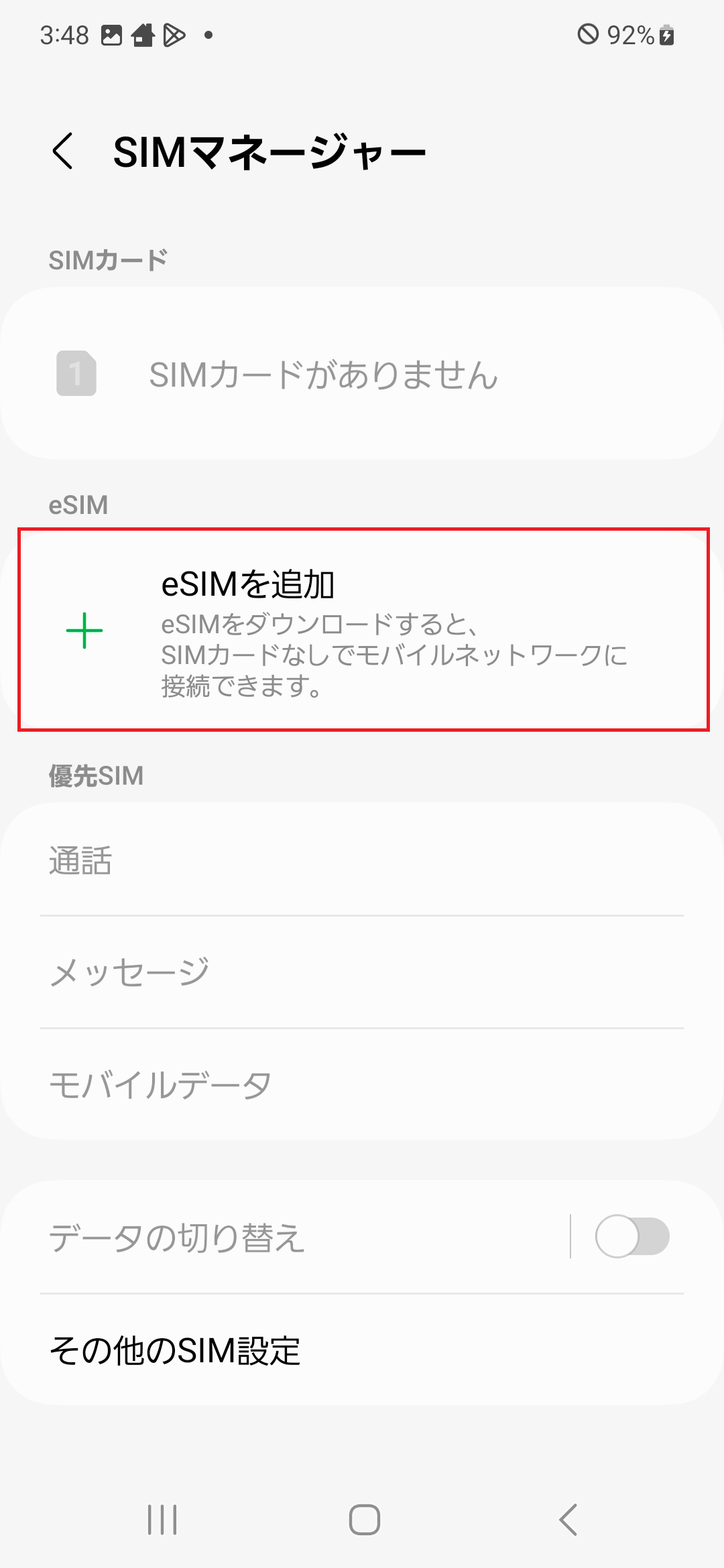
Task: Open the SIMカードがありません row
Action: (x=362, y=374)
